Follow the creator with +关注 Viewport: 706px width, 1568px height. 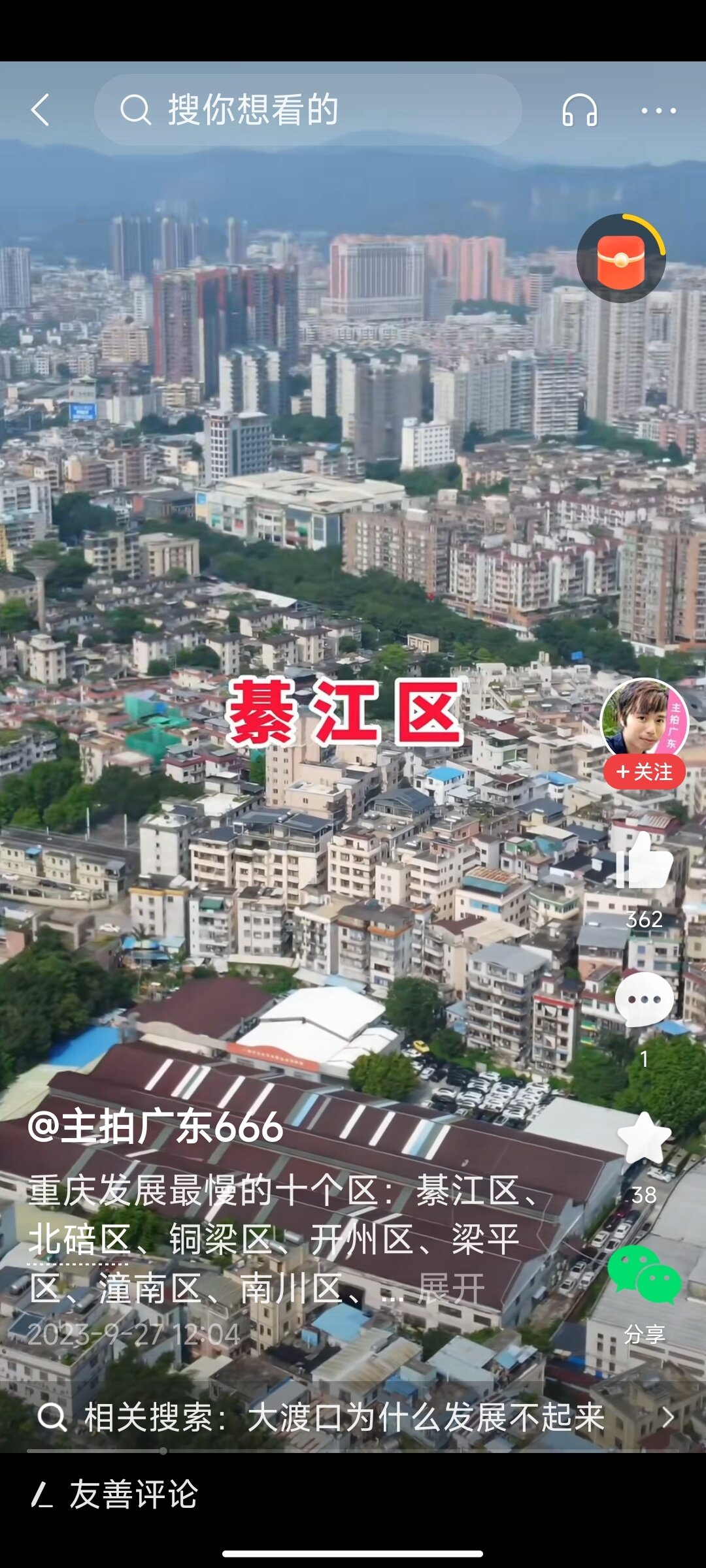coord(644,772)
